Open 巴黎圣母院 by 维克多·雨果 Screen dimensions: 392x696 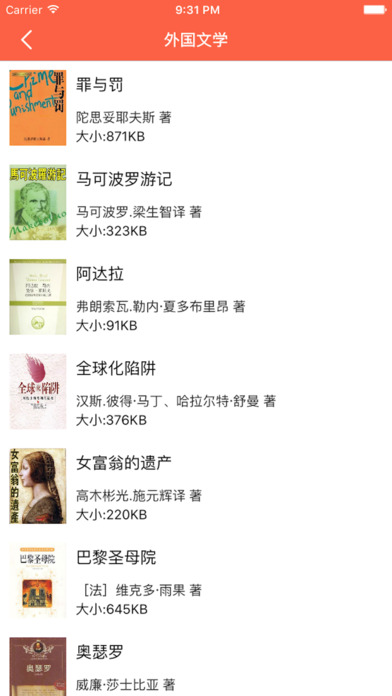(x=196, y=581)
